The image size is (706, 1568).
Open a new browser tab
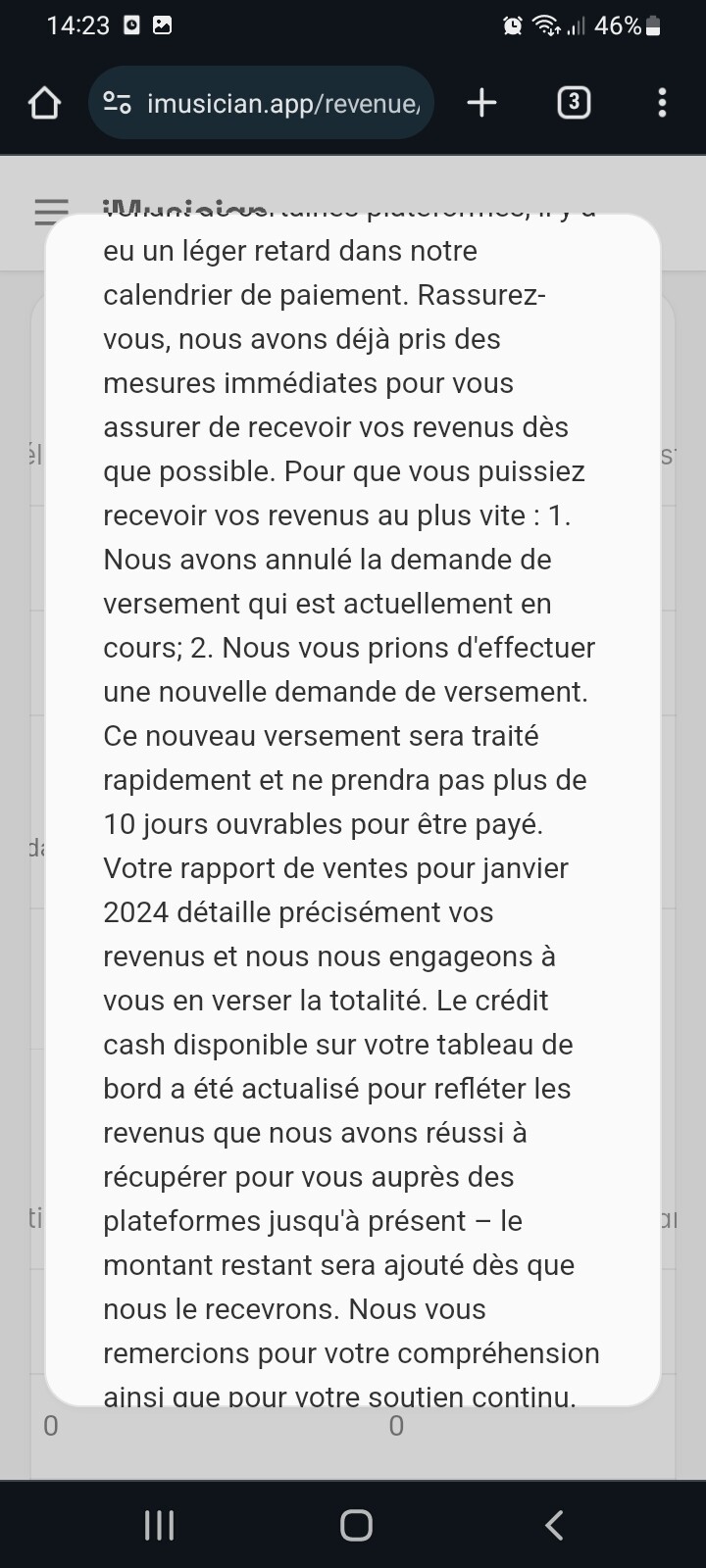481,103
